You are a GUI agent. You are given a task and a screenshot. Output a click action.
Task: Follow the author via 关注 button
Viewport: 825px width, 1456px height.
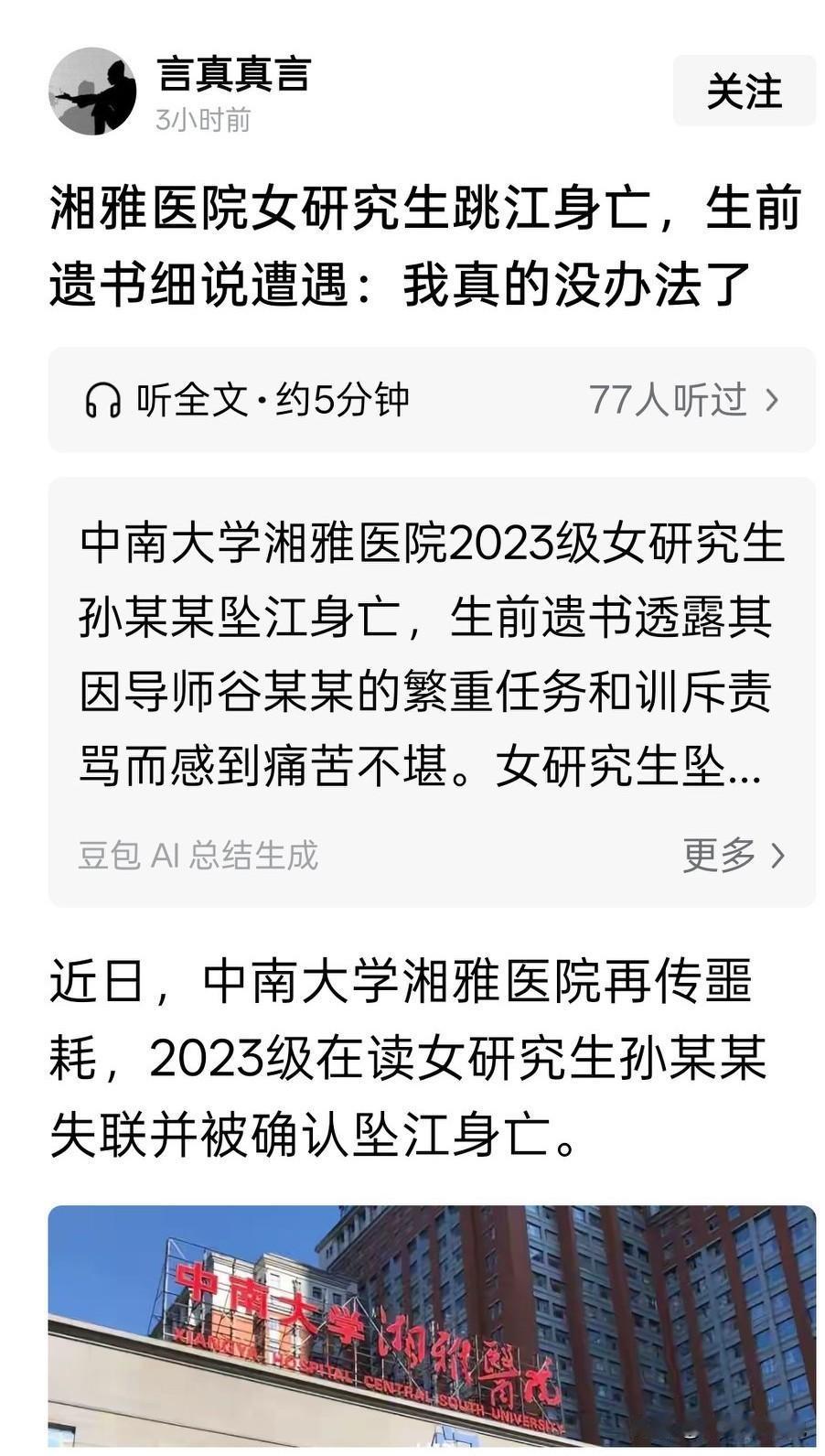pos(745,89)
